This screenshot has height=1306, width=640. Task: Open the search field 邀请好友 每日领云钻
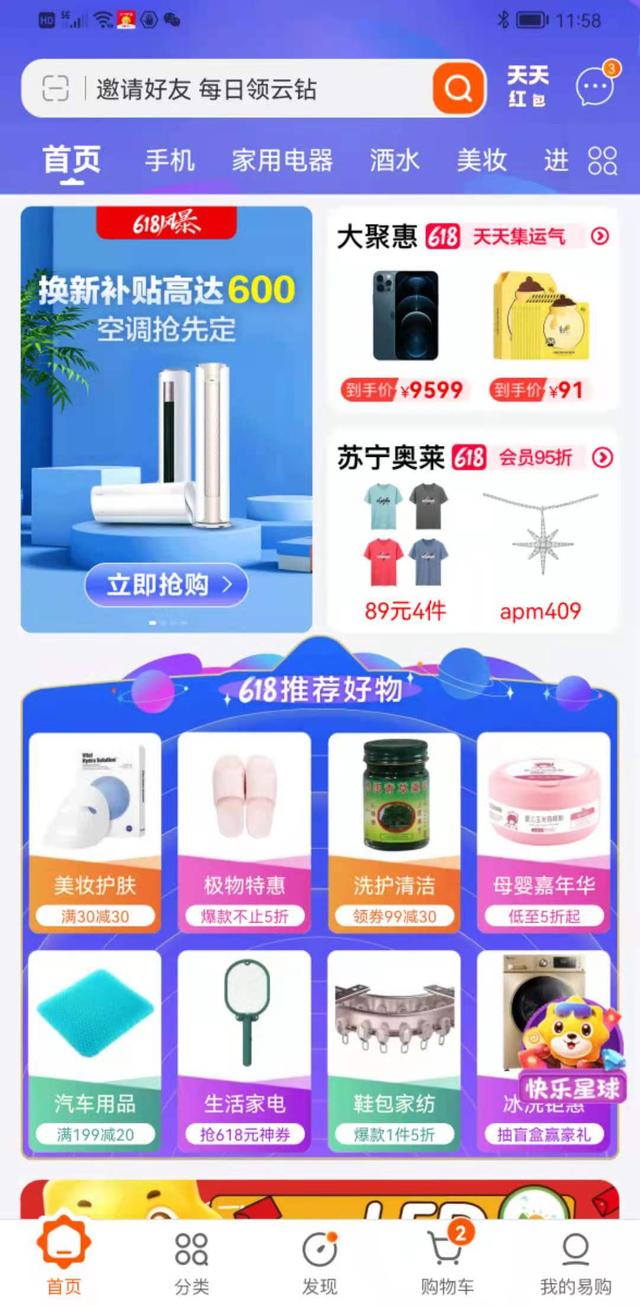coord(250,89)
